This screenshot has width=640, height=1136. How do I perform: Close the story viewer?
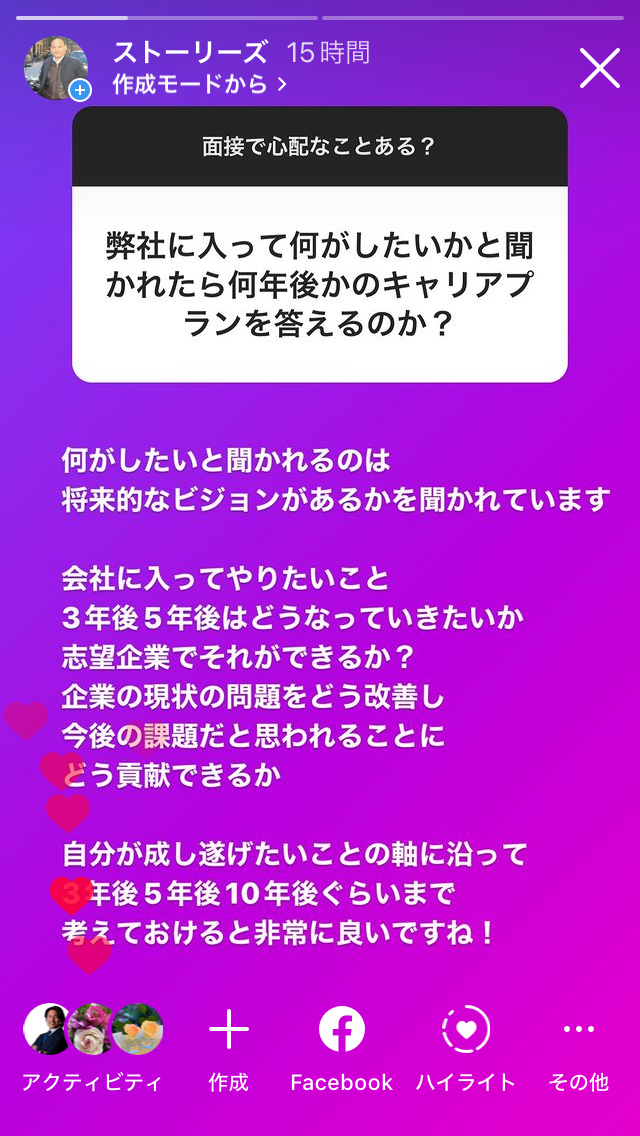pos(600,68)
